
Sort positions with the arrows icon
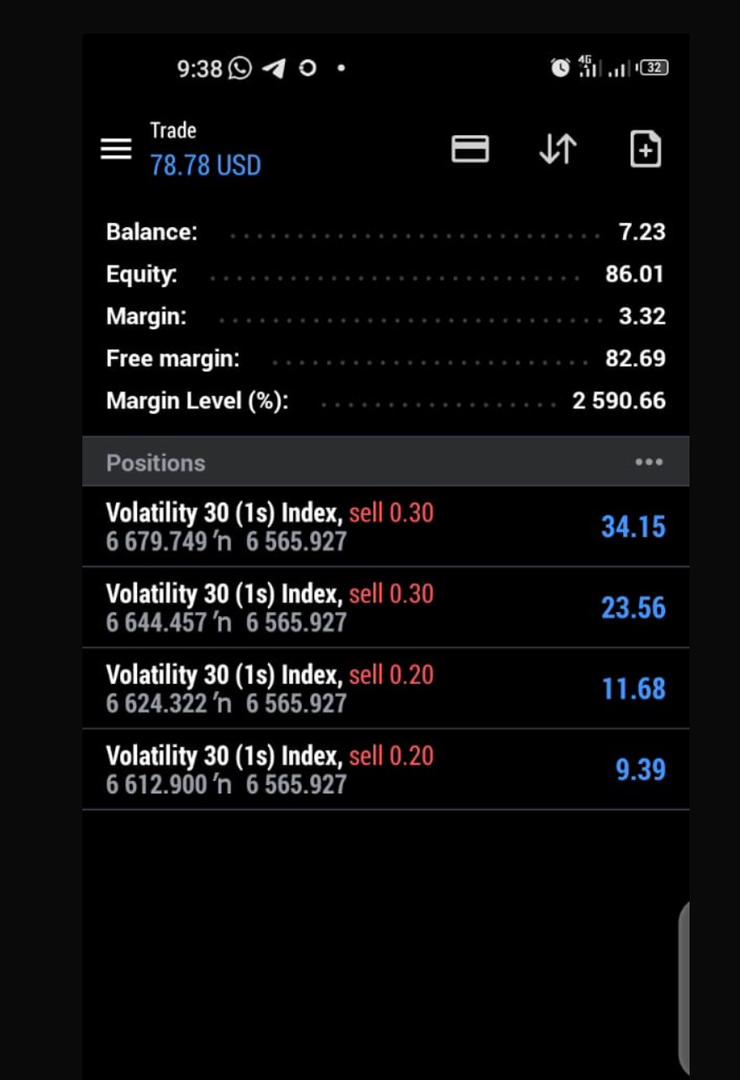558,149
